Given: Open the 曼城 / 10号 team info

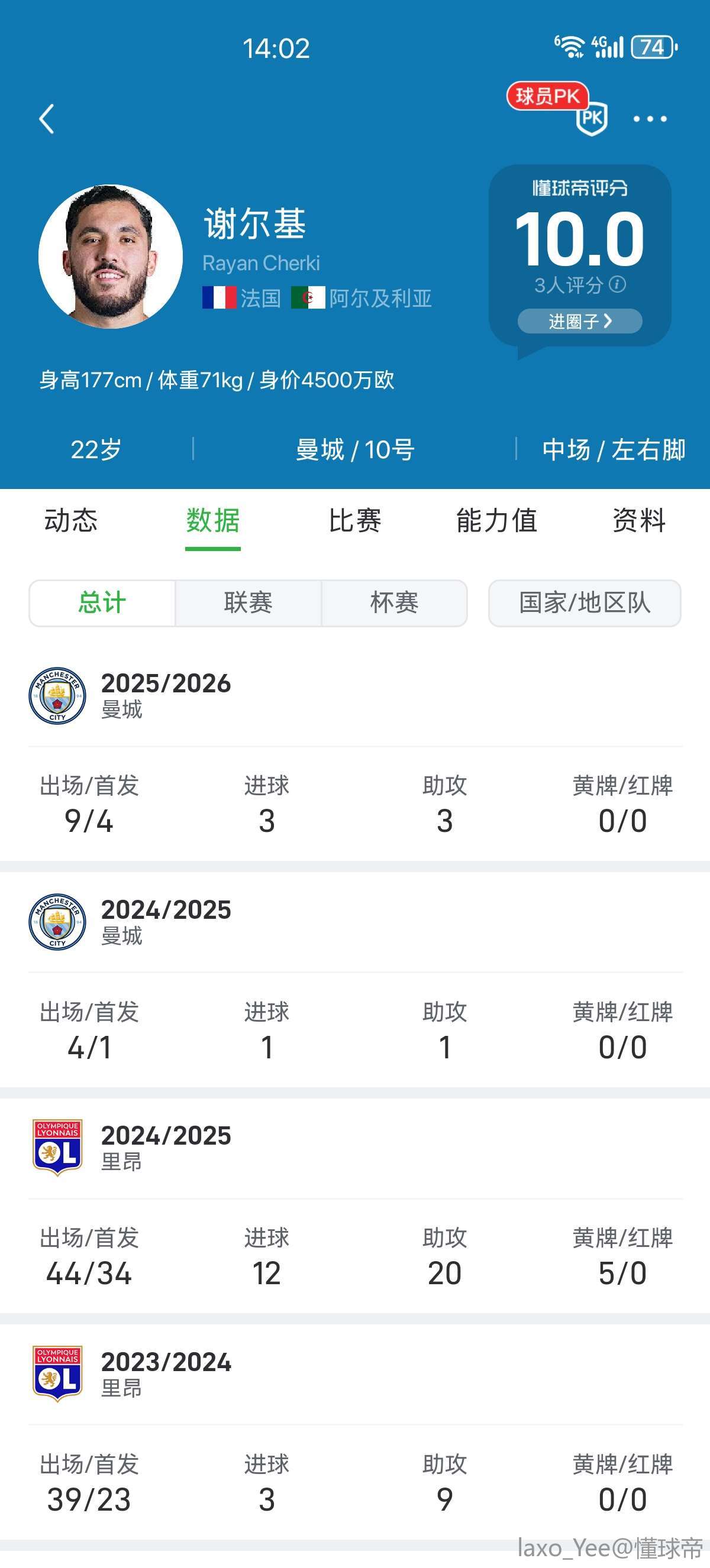Looking at the screenshot, I should 355,450.
